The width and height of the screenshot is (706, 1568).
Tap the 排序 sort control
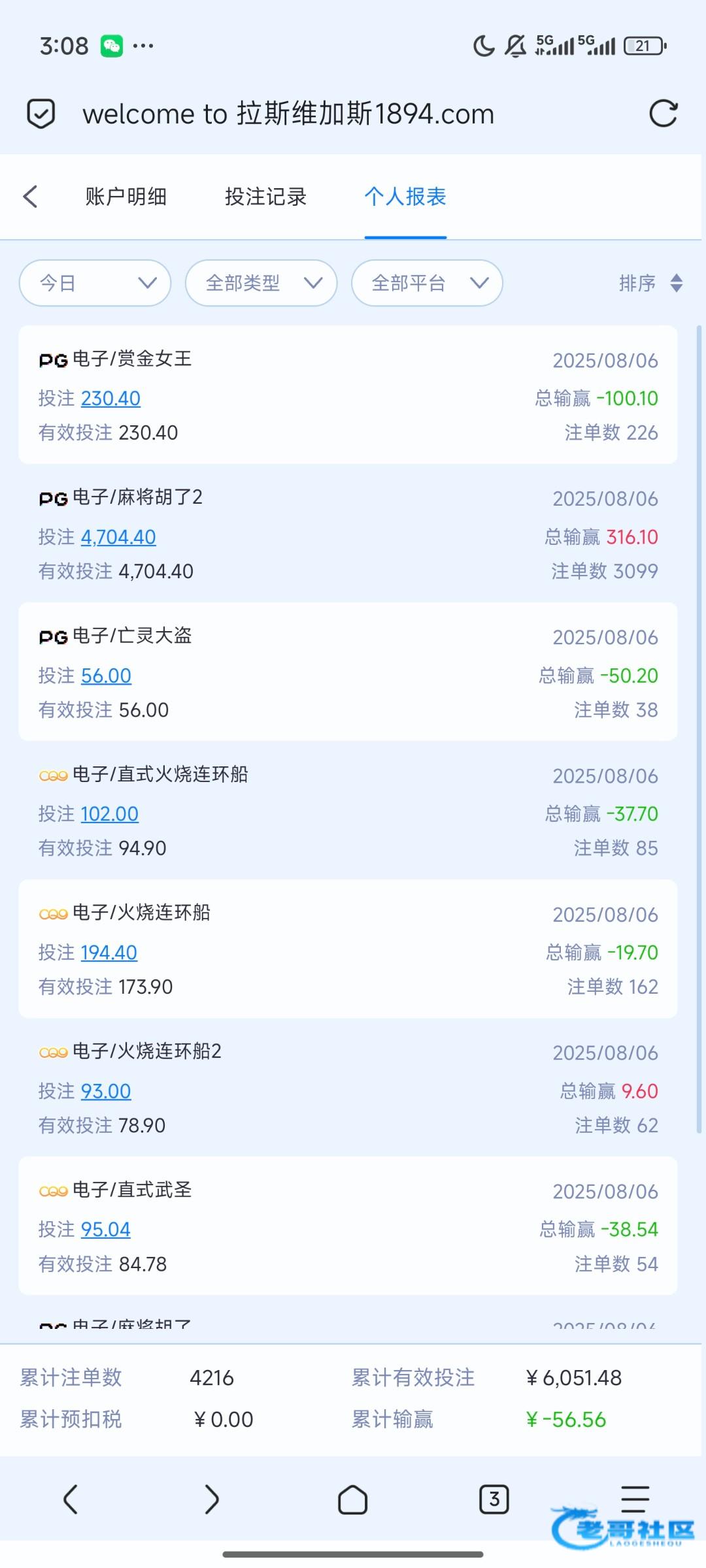click(x=650, y=283)
